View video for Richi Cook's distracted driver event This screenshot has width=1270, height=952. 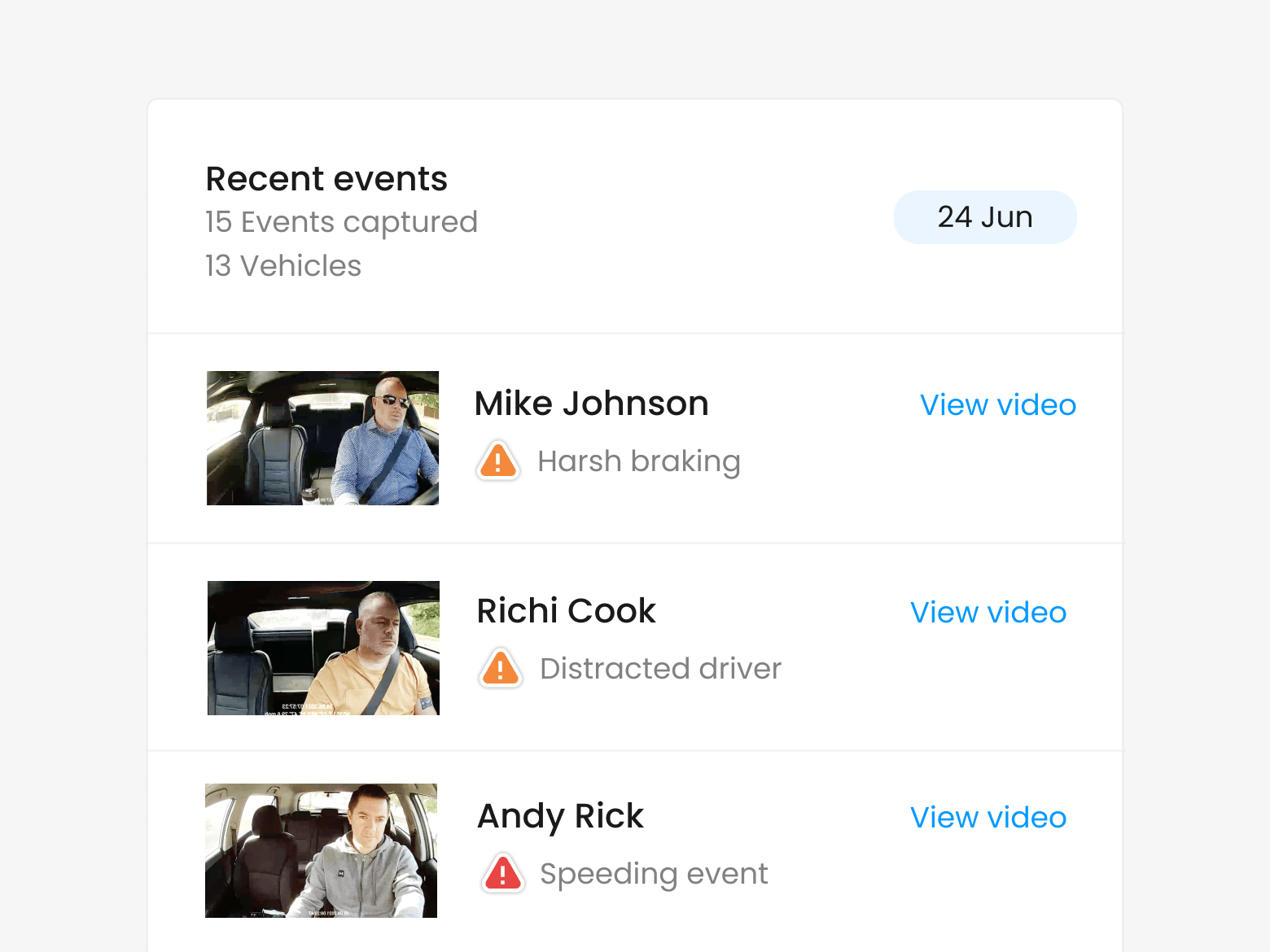(x=988, y=613)
